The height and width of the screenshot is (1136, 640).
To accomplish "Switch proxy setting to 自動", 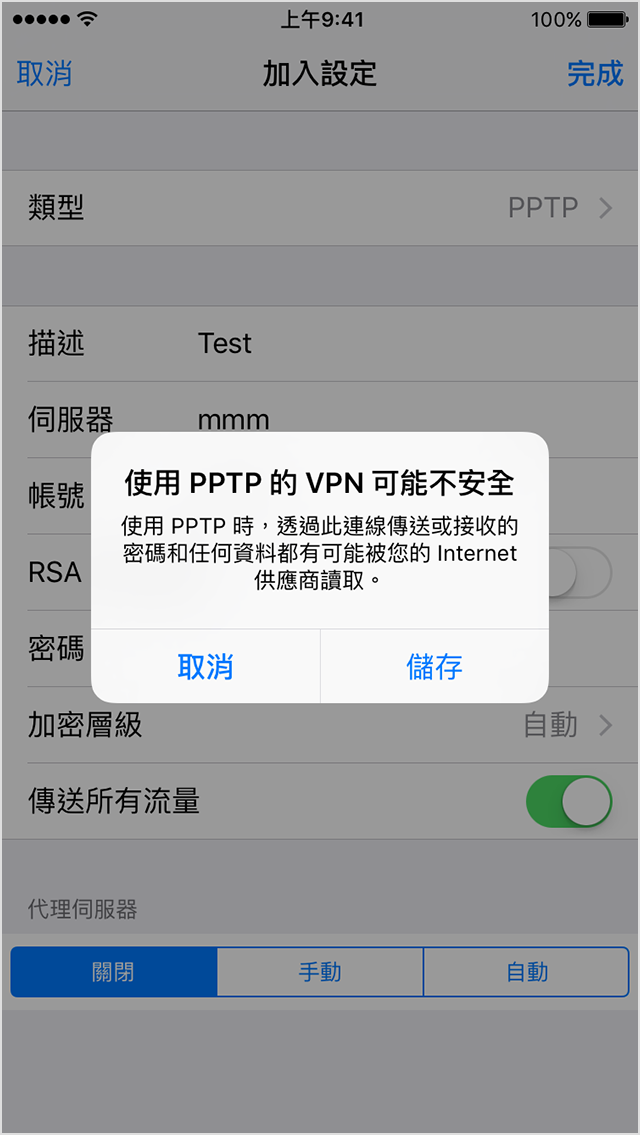I will 527,972.
